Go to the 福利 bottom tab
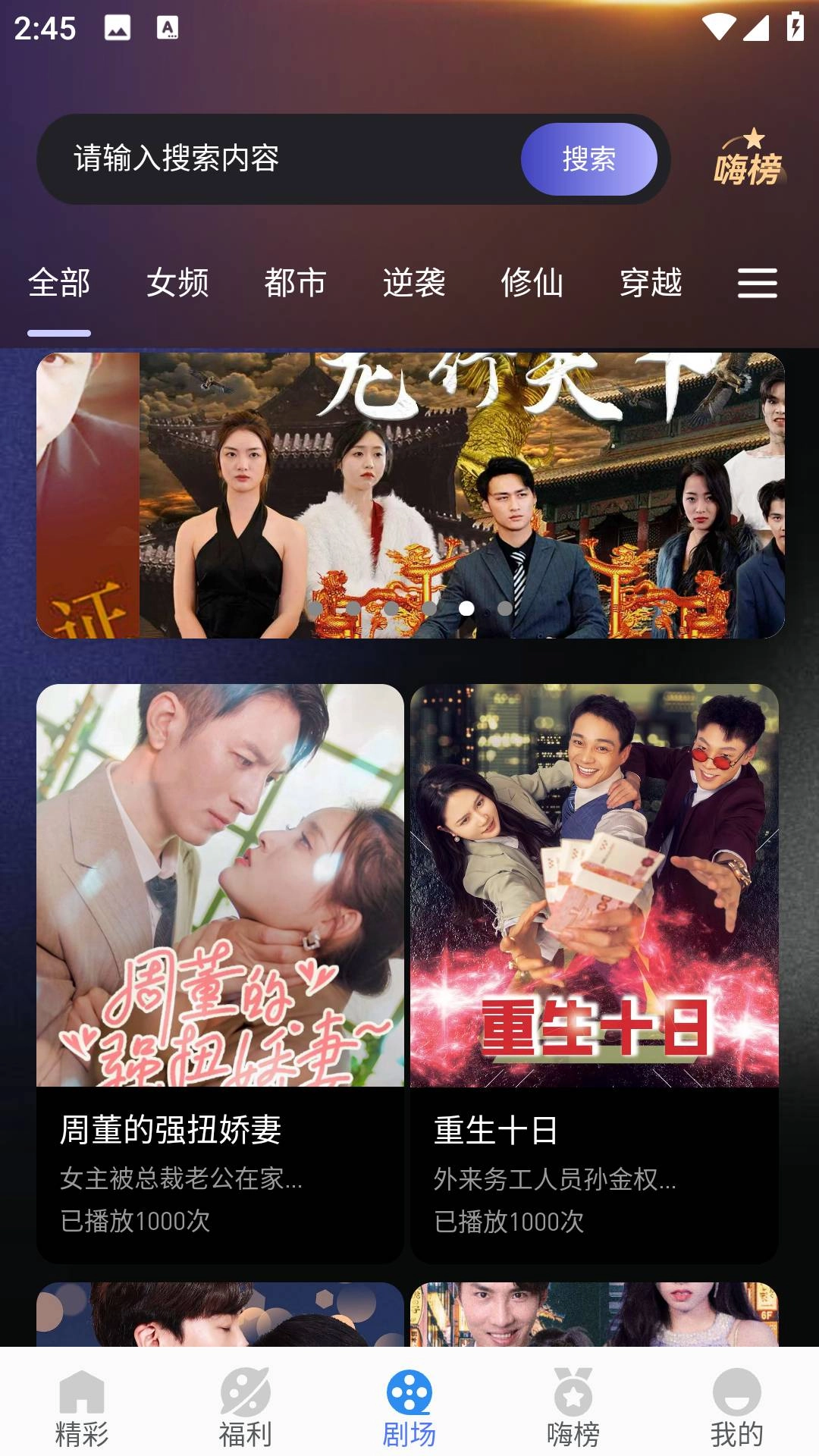This screenshot has width=819, height=1456. coord(246,1407)
